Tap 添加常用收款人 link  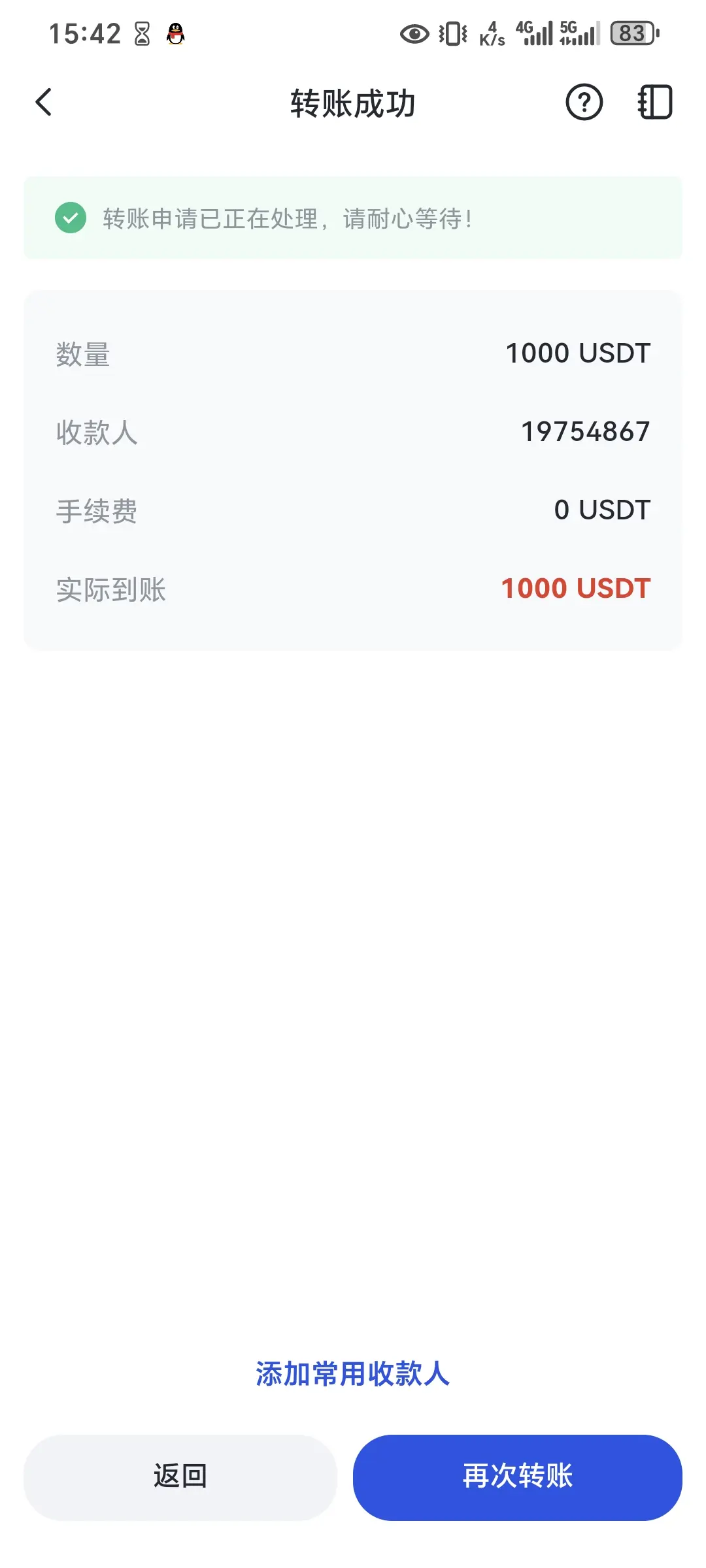[352, 1373]
